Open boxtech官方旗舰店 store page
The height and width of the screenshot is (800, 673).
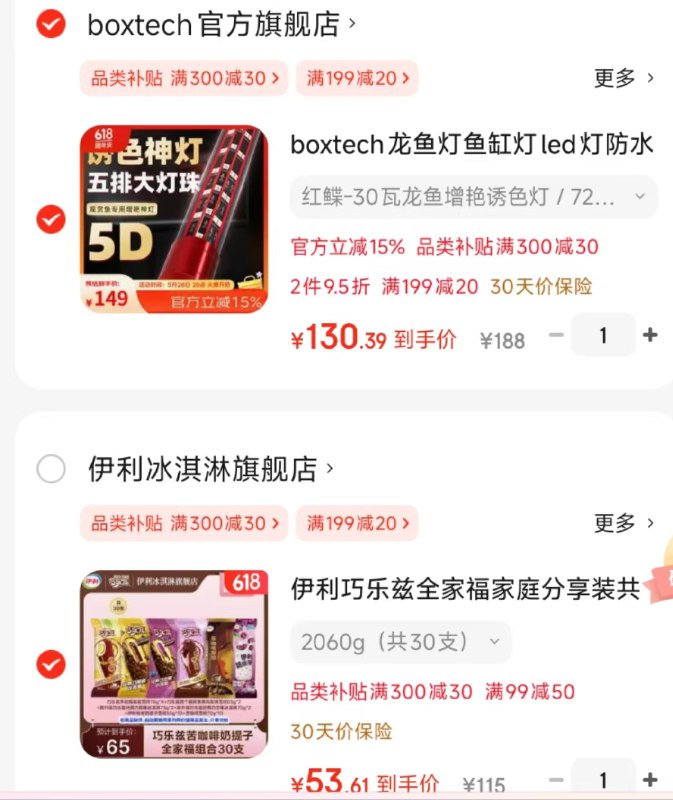tap(213, 25)
